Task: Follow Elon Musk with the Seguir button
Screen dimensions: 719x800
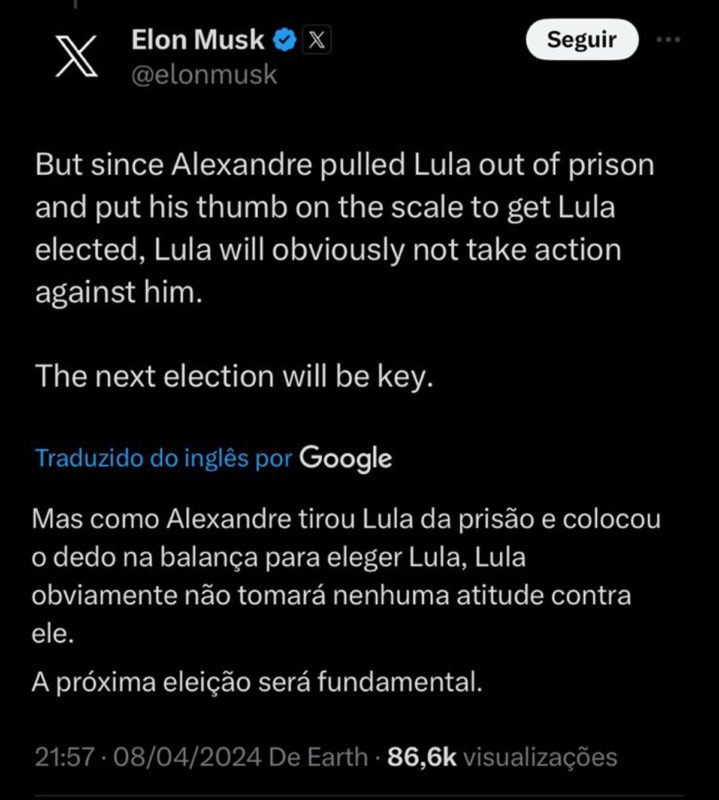Action: coord(581,41)
